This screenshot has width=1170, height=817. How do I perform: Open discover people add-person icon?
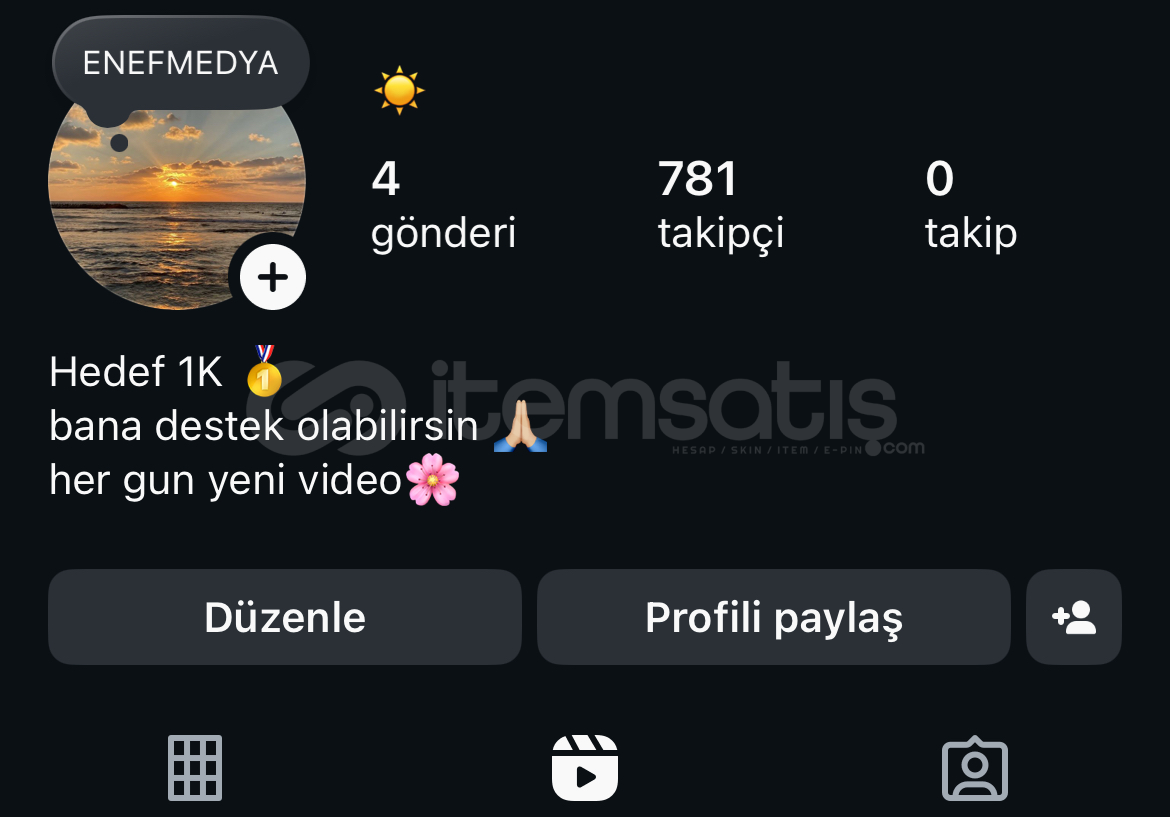pos(1073,617)
